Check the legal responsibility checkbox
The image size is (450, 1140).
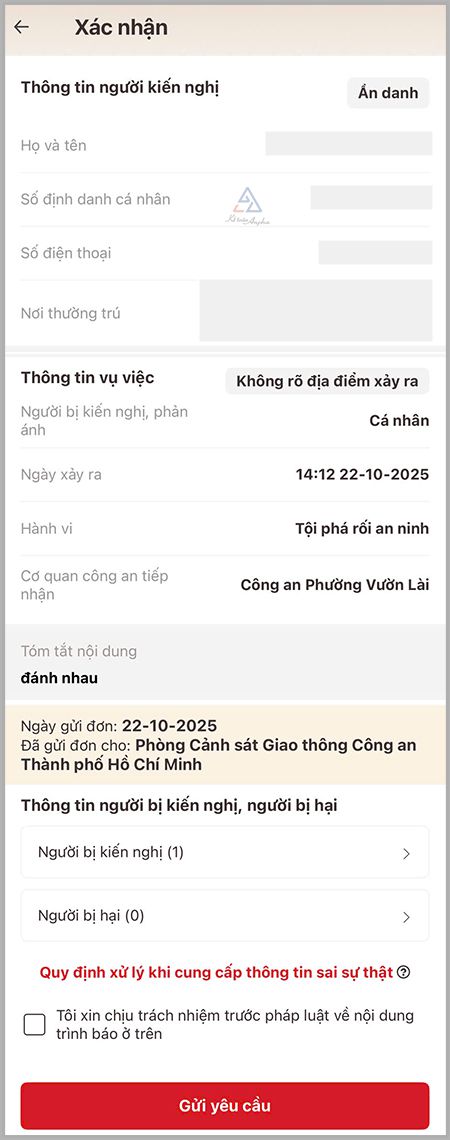(x=34, y=1024)
